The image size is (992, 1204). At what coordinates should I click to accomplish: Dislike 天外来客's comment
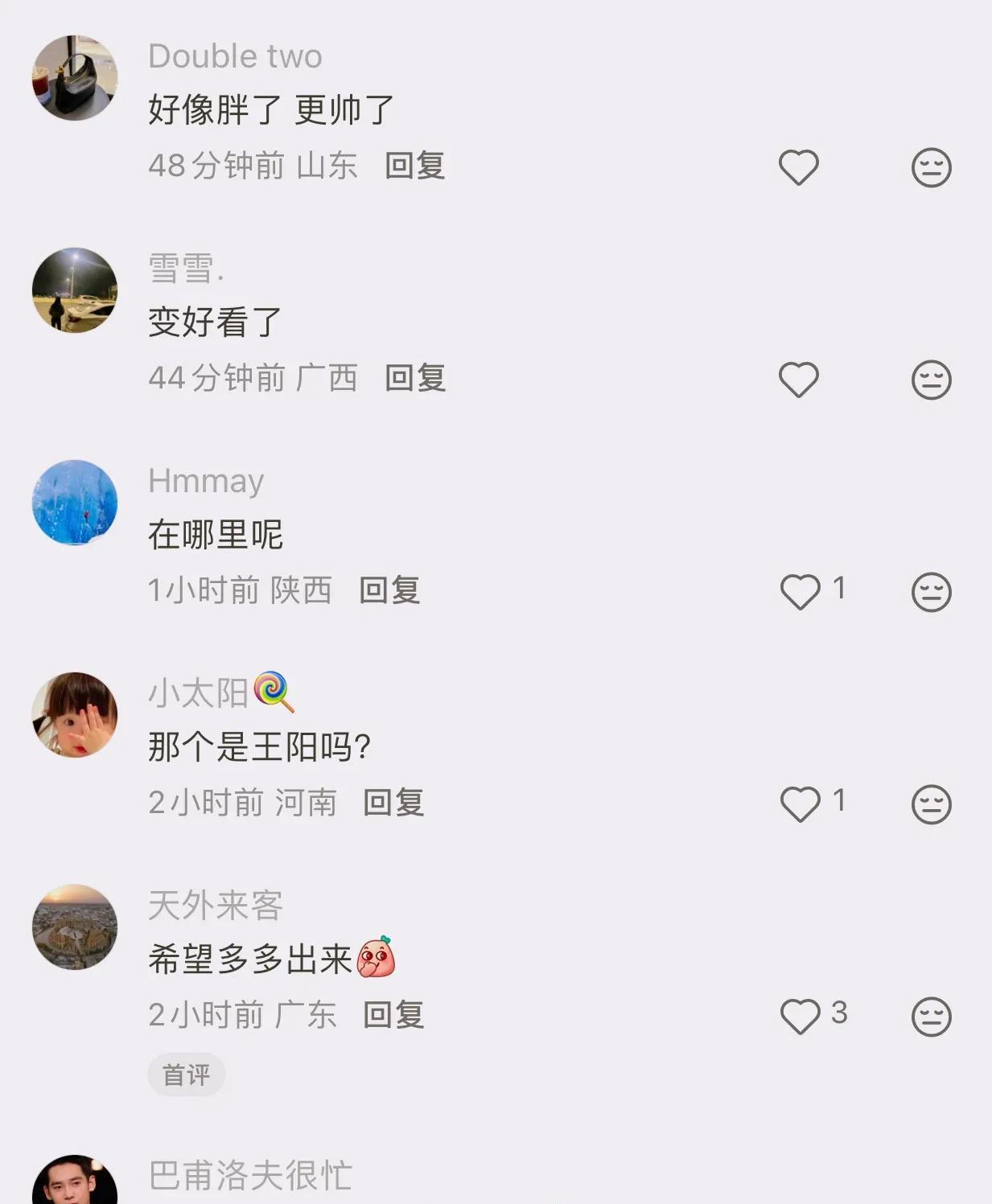(x=931, y=1017)
